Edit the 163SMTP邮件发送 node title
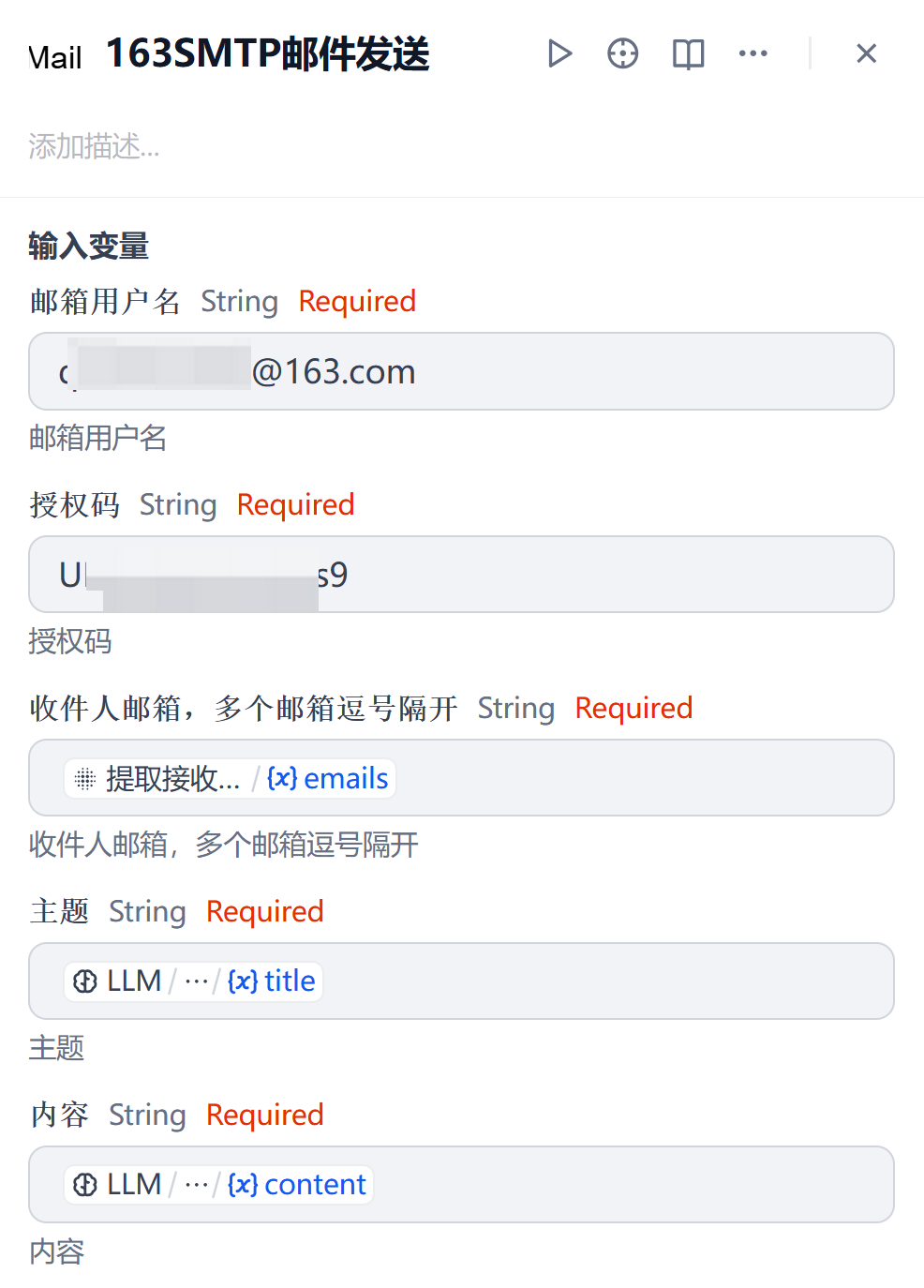 268,53
